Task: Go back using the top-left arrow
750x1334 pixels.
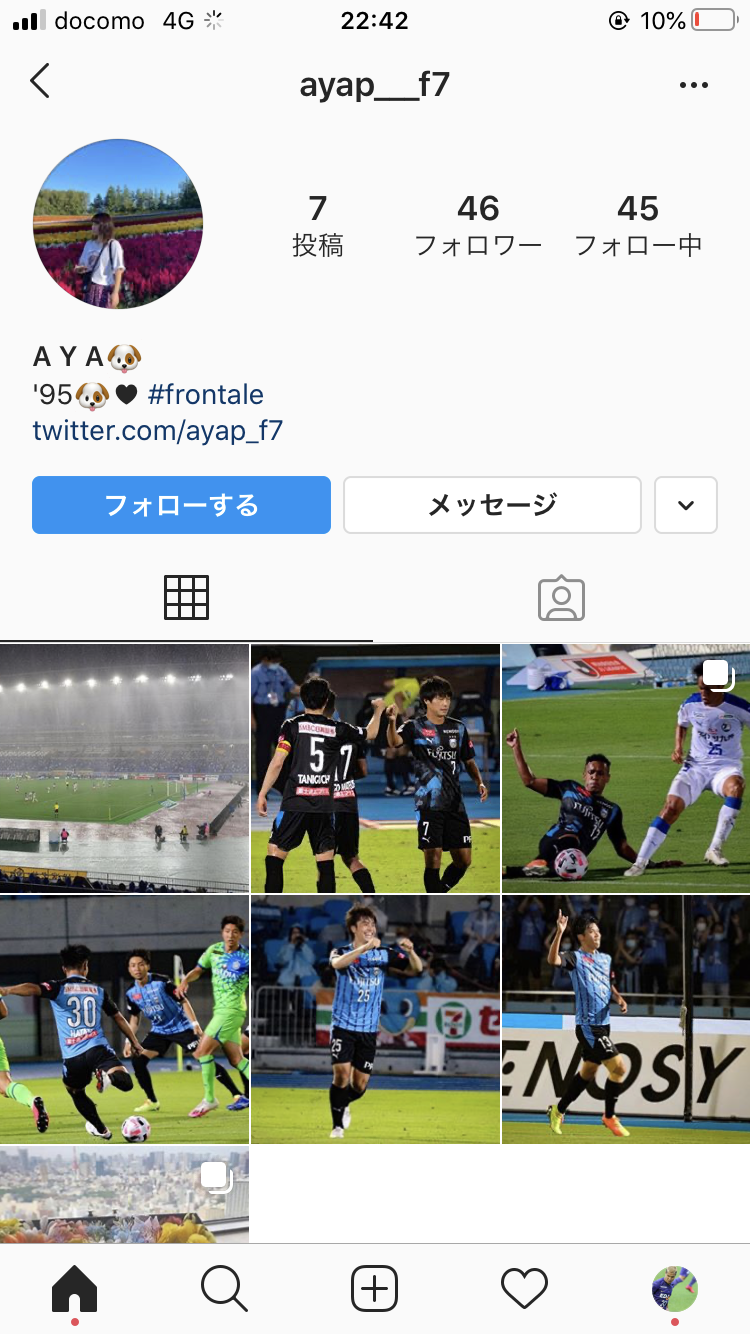Action: click(40, 82)
